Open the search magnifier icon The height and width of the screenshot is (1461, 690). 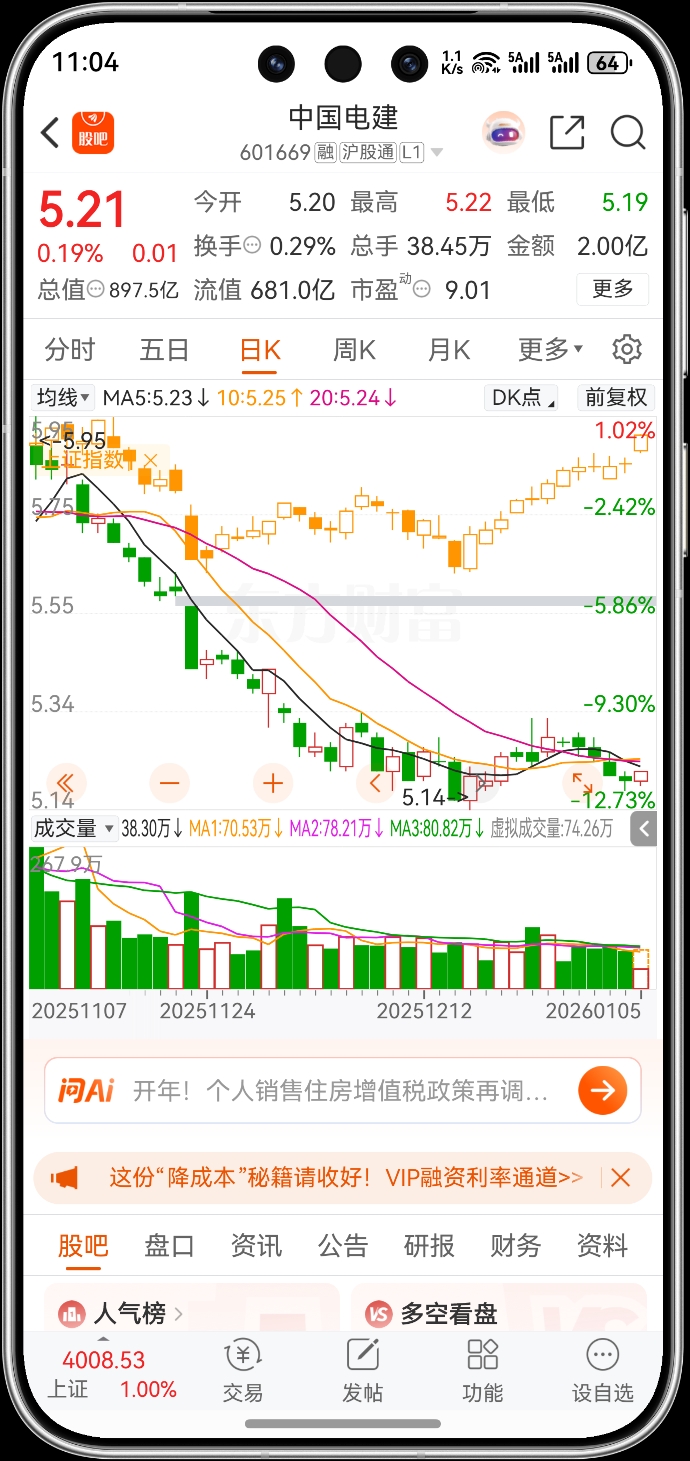(x=628, y=133)
